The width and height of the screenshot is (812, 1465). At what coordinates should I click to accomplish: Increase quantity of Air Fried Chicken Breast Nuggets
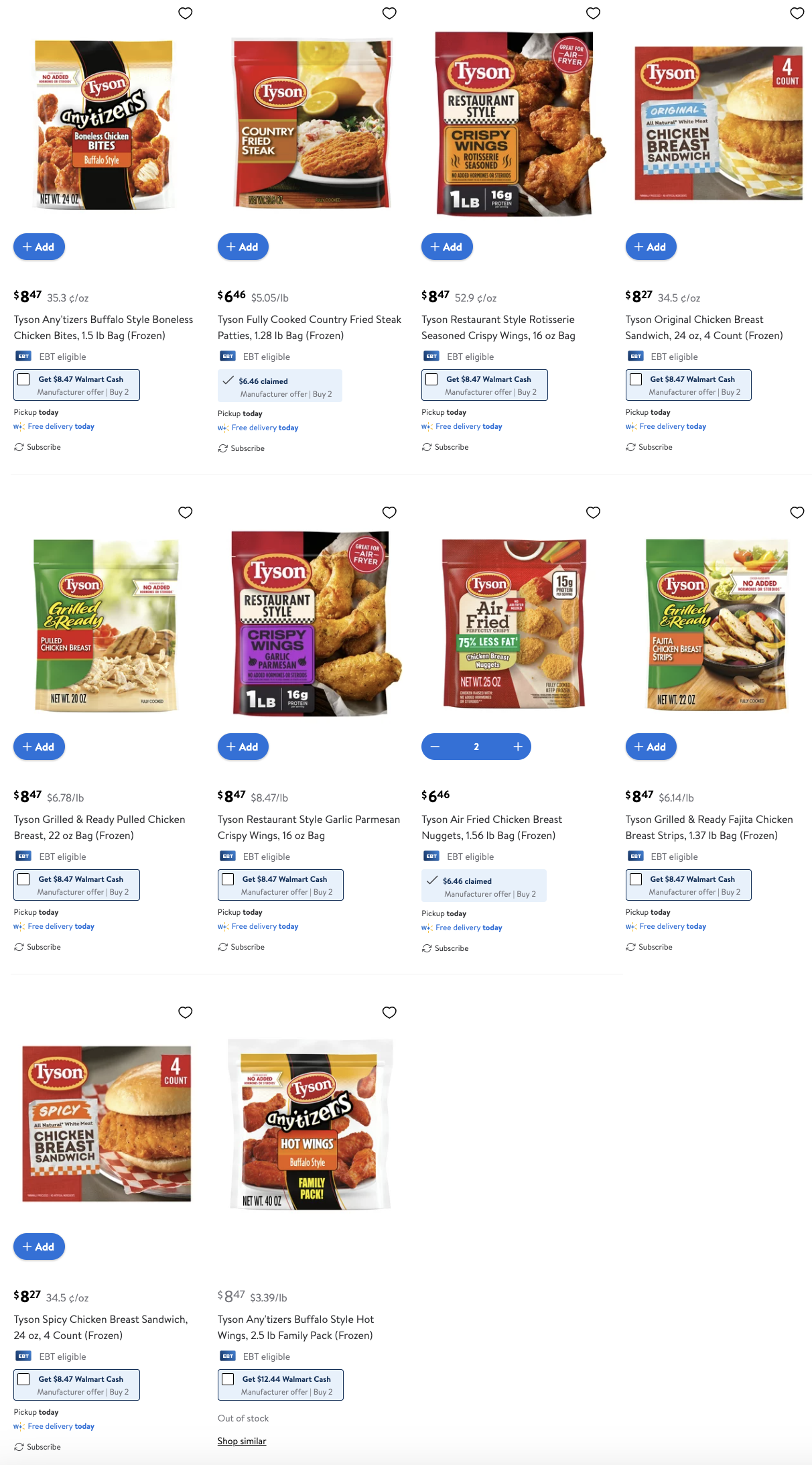pyautogui.click(x=518, y=747)
